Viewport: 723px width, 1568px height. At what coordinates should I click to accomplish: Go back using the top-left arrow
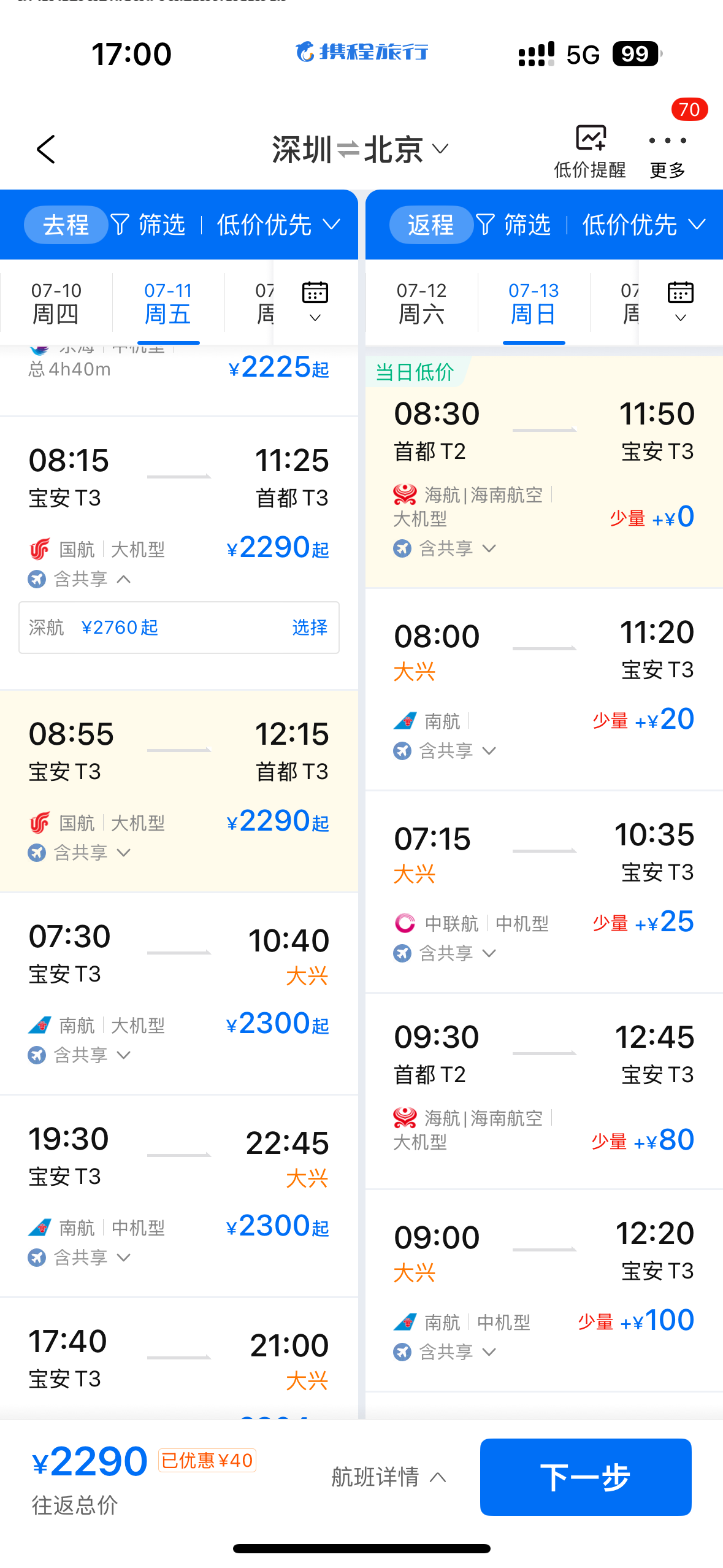click(46, 150)
